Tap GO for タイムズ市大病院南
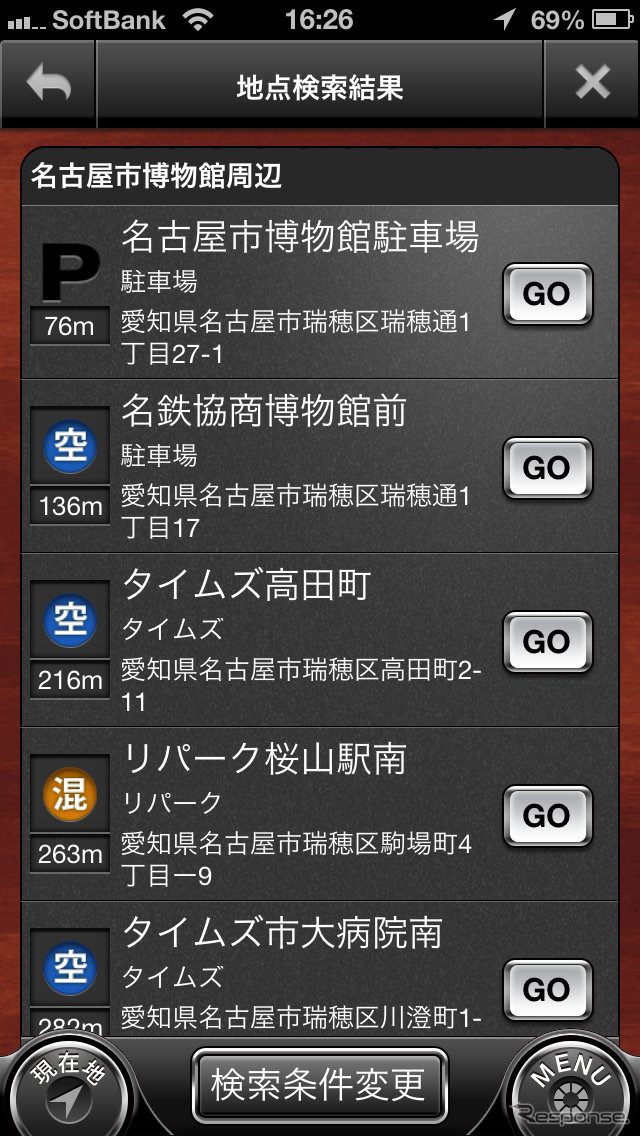 tap(546, 990)
